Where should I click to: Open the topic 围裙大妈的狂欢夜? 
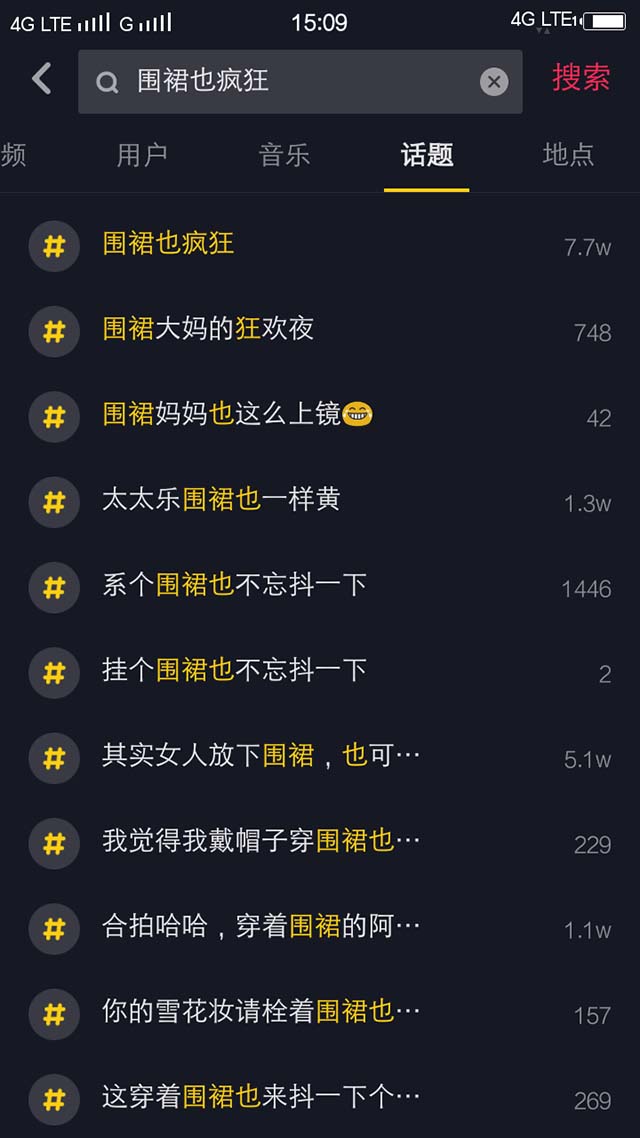(x=320, y=332)
